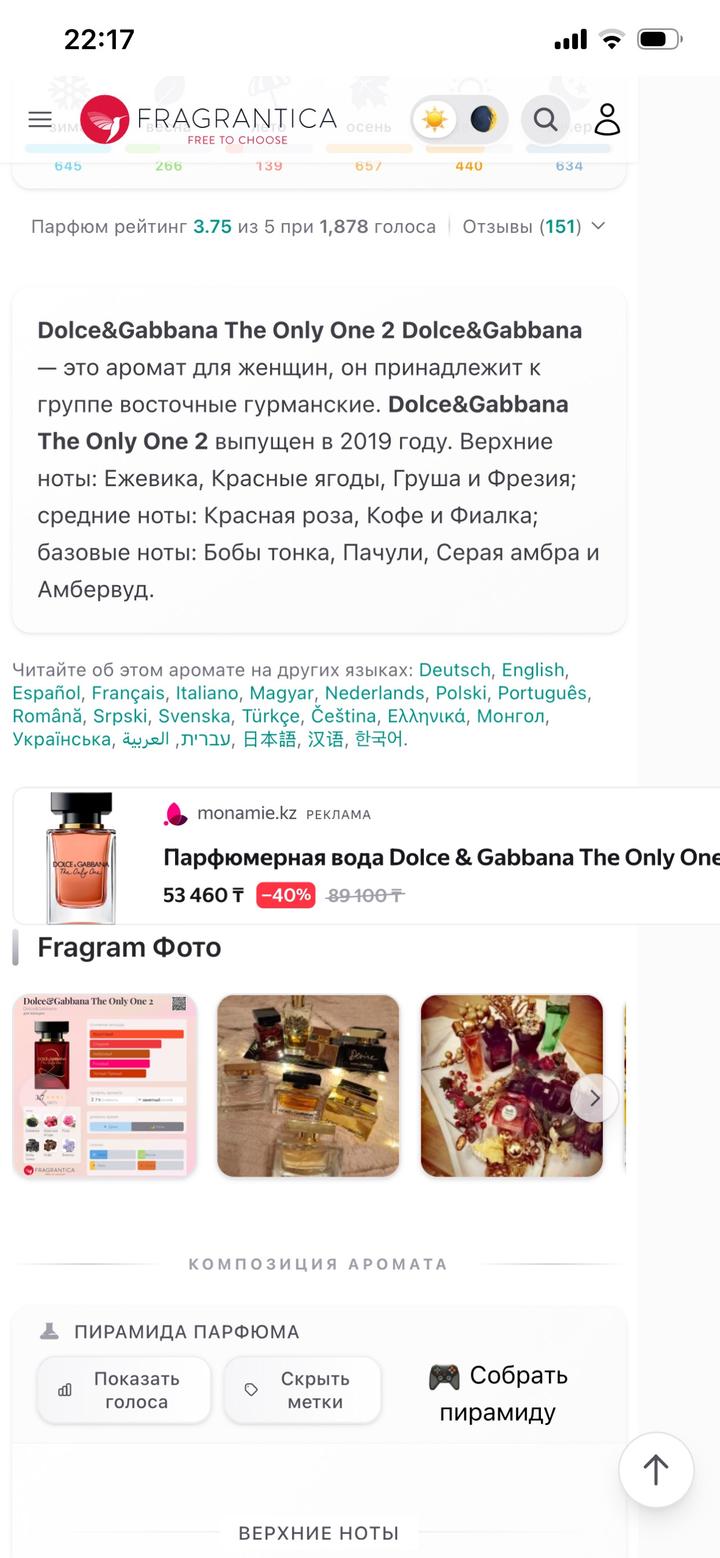Open the Français version link
The height and width of the screenshot is (1558, 720).
128,693
